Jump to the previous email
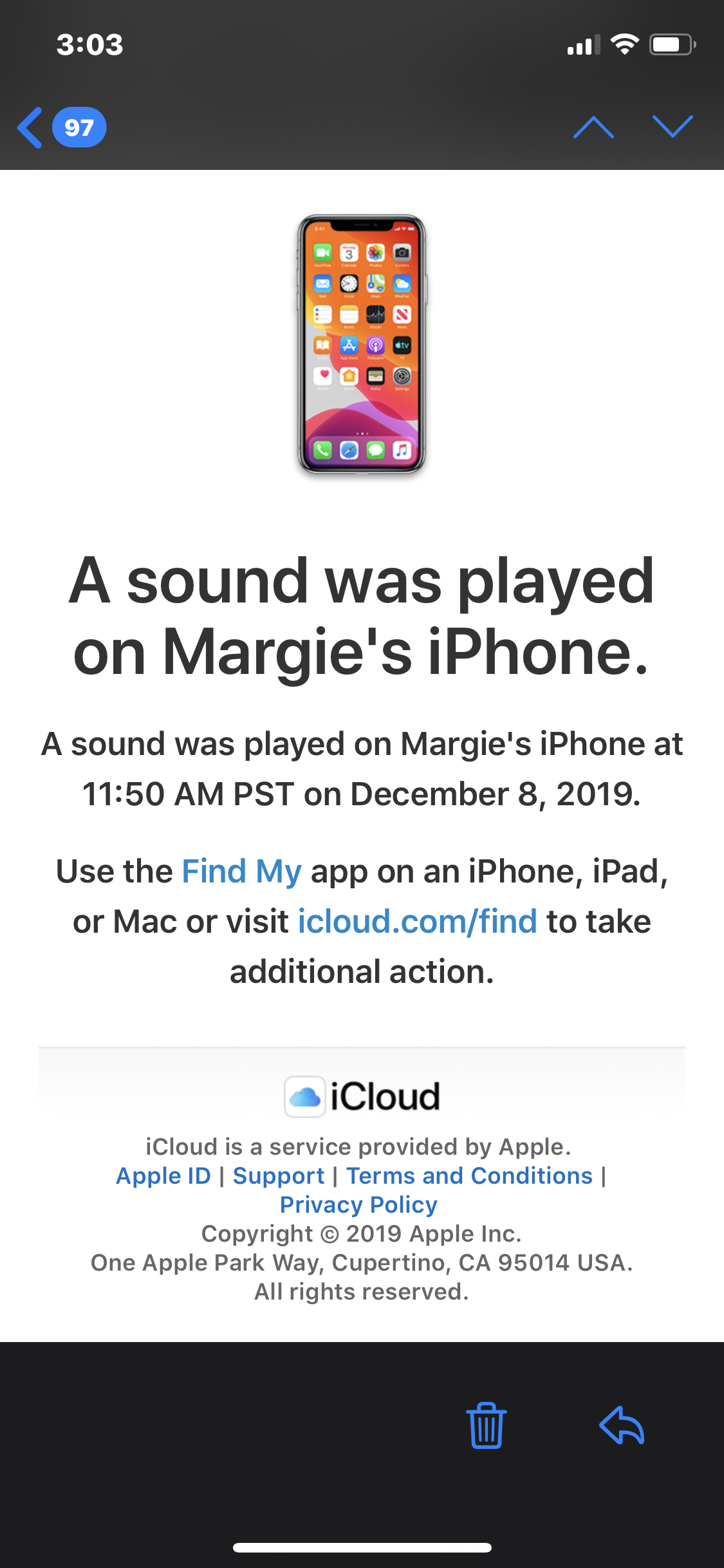This screenshot has height=1568, width=724. point(593,127)
